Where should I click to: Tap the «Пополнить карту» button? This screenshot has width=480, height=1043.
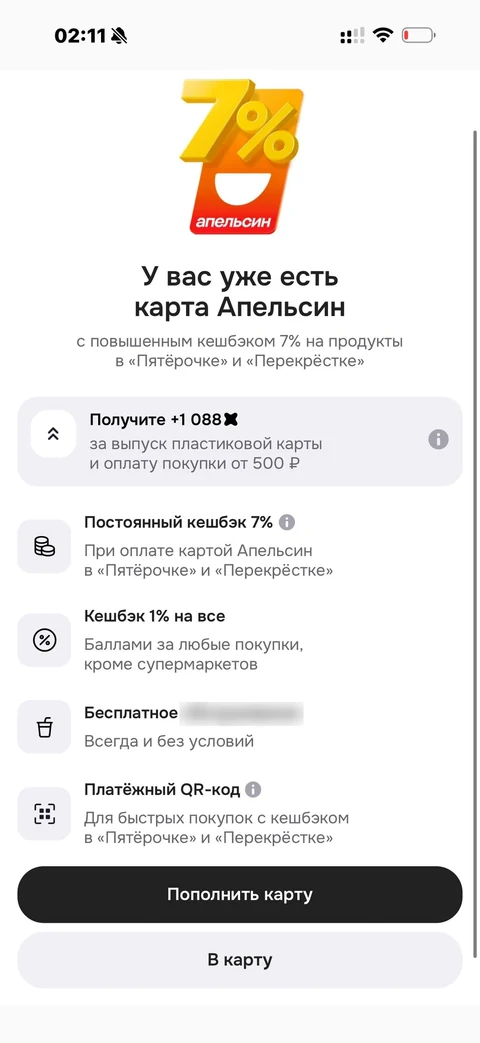pyautogui.click(x=239, y=894)
